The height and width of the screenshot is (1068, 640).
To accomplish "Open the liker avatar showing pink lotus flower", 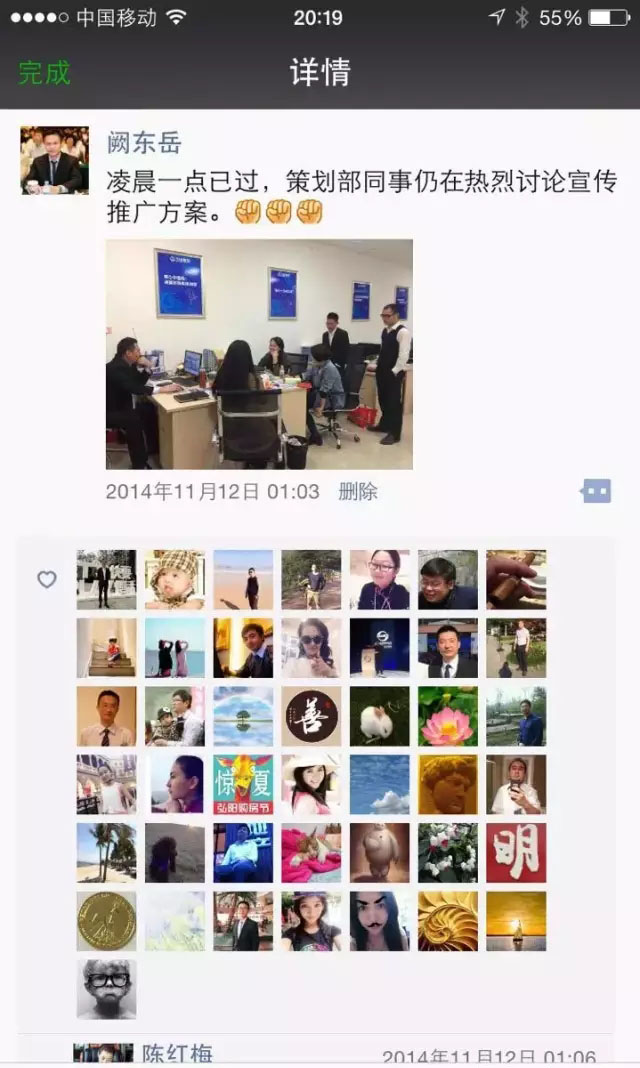I will (448, 716).
